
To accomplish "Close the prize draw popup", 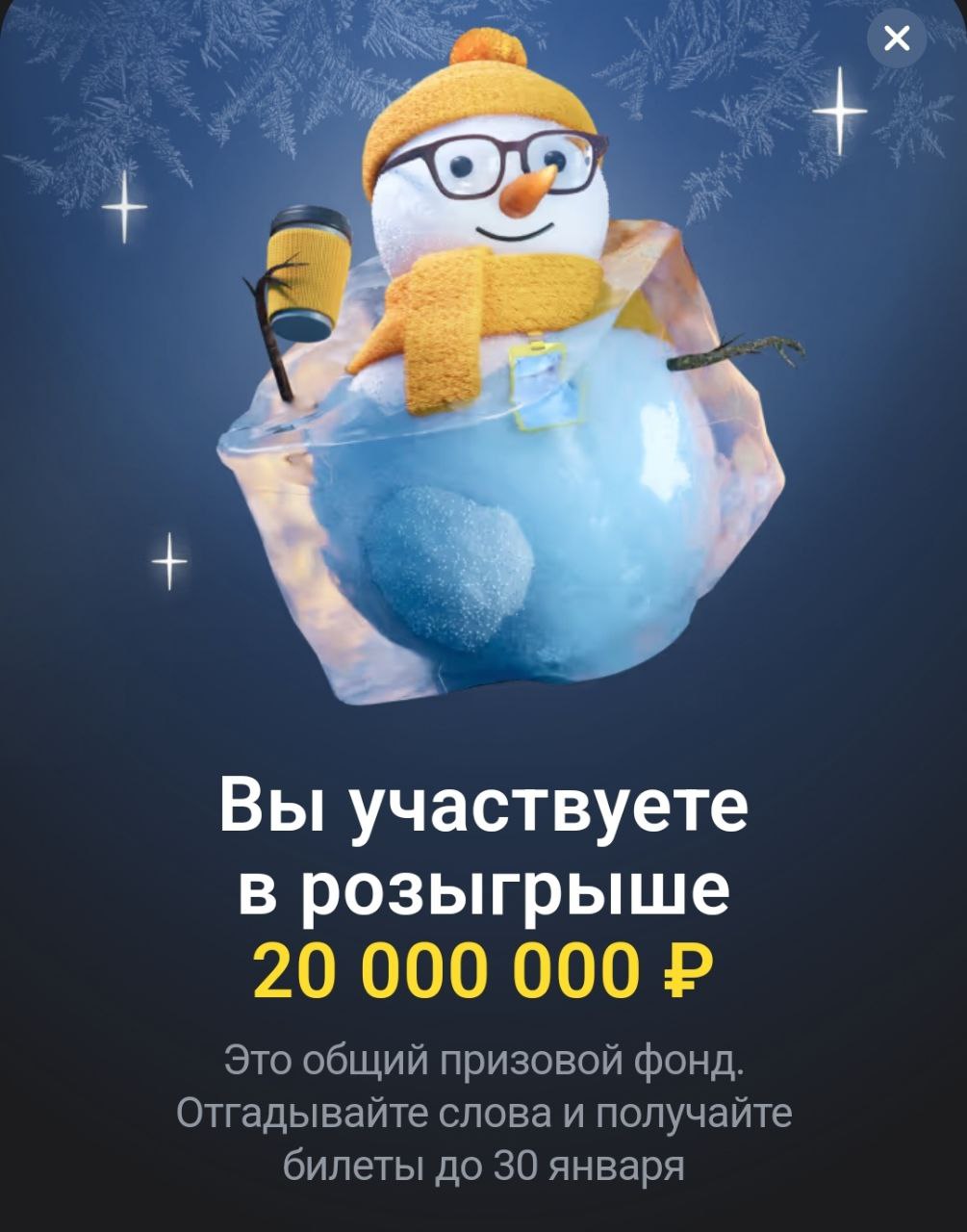I will click(896, 38).
